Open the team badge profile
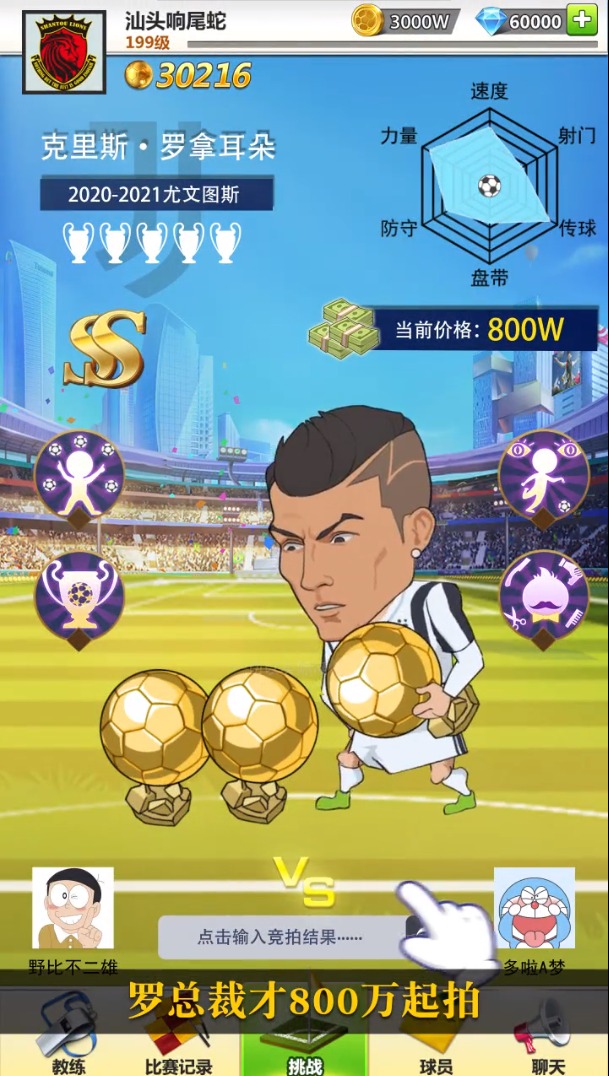The height and width of the screenshot is (1076, 609). coord(63,51)
